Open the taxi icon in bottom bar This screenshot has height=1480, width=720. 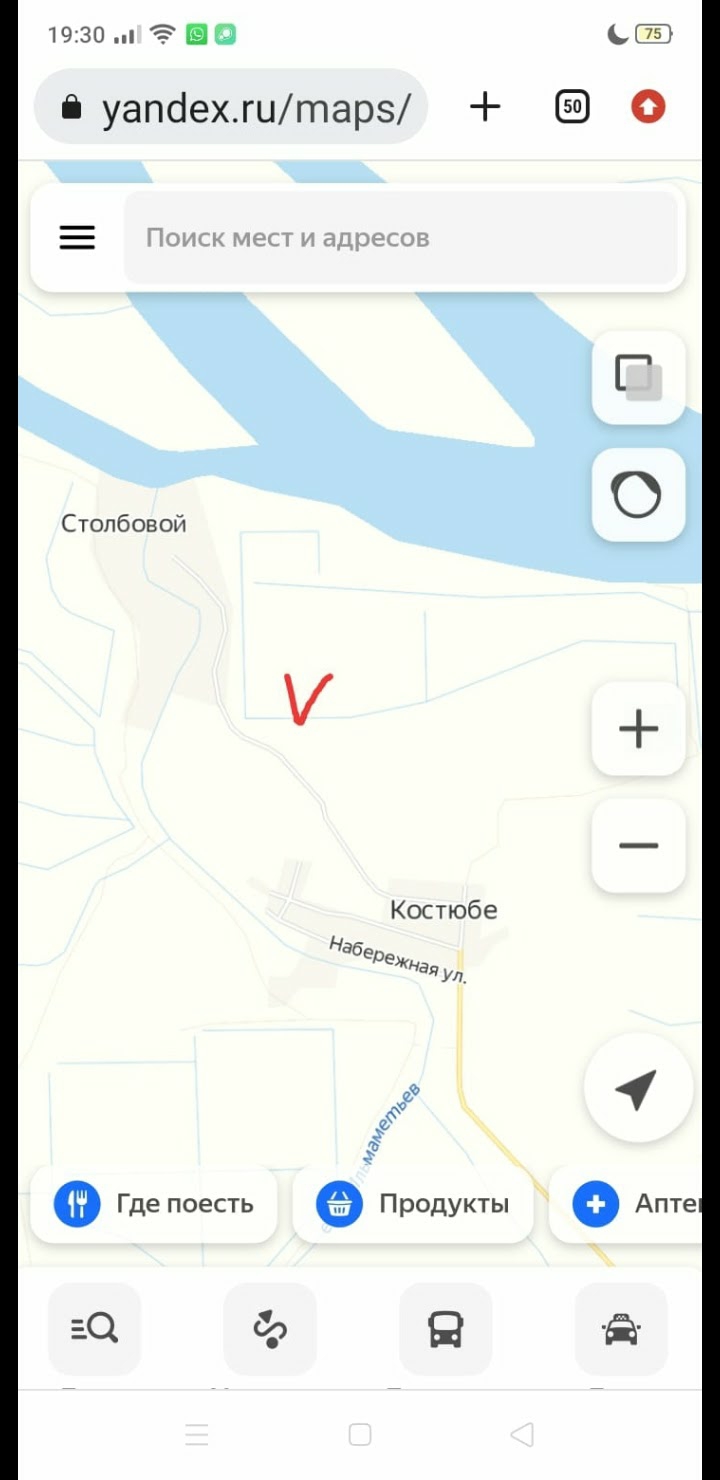tap(621, 1329)
